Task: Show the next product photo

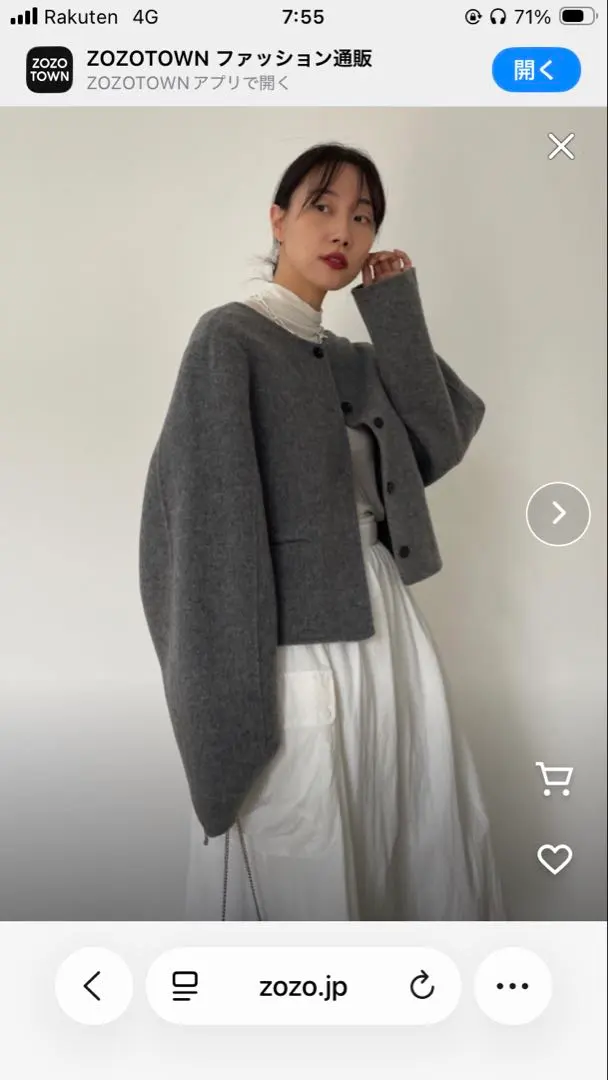Action: tap(558, 514)
